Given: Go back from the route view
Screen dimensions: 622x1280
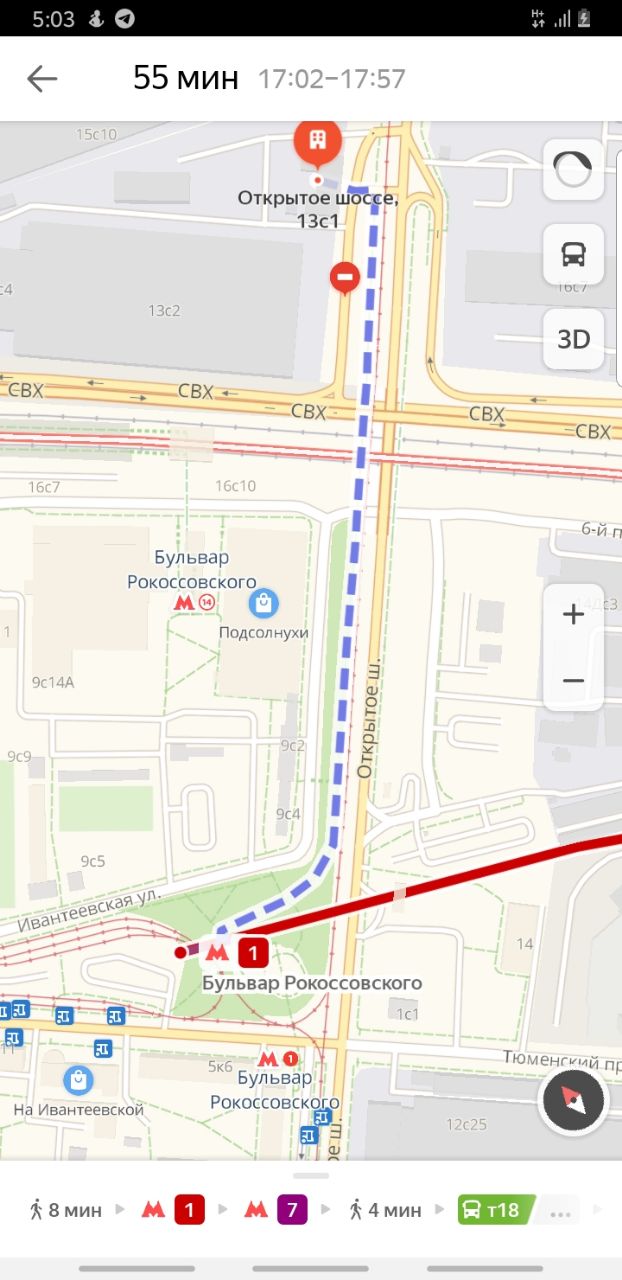Looking at the screenshot, I should (x=42, y=79).
